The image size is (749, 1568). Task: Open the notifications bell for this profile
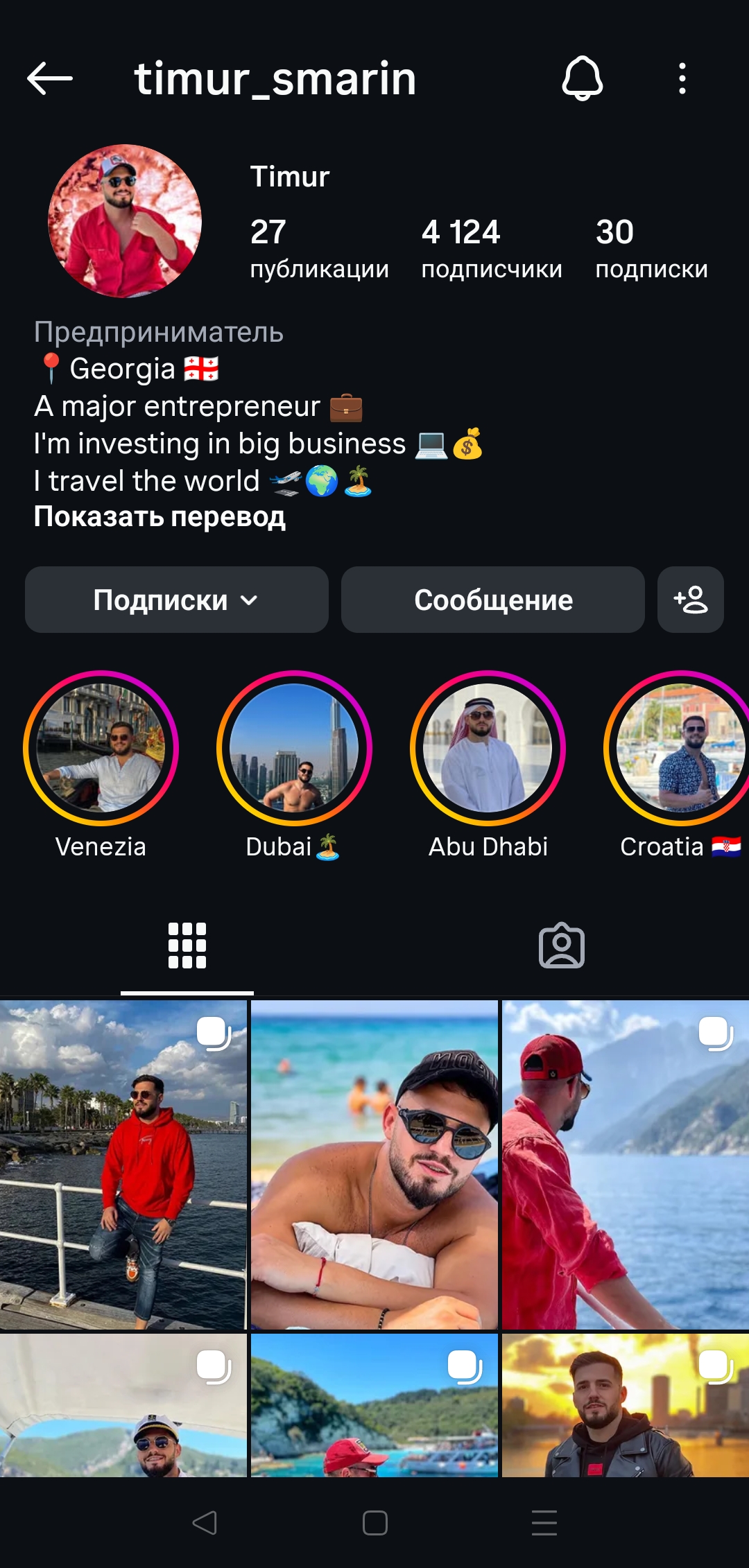[x=582, y=78]
